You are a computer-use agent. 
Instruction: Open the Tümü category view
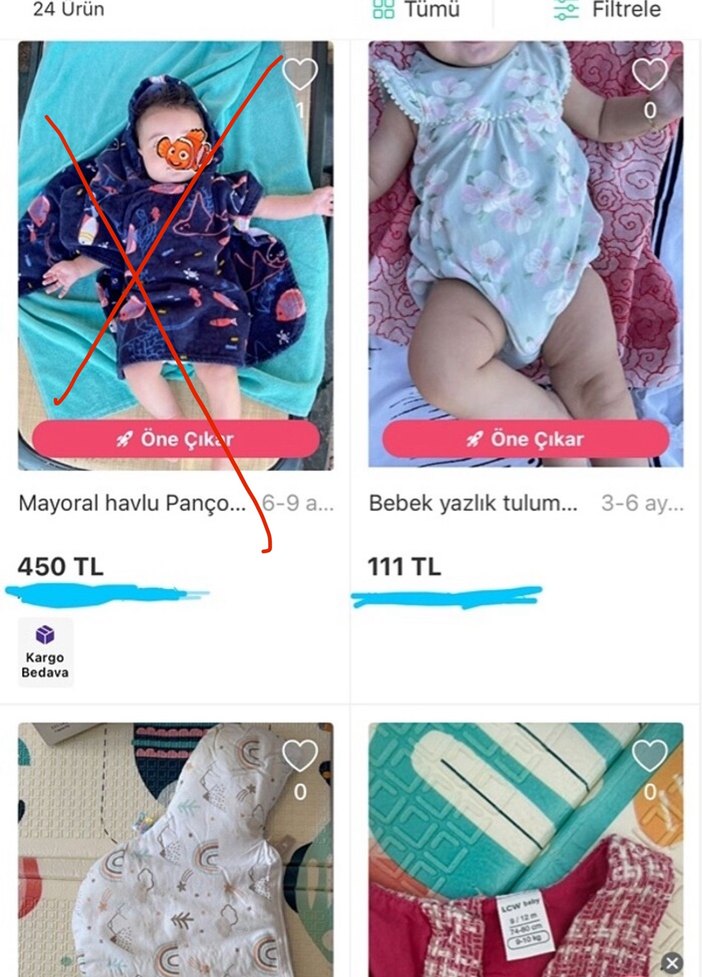click(x=416, y=10)
